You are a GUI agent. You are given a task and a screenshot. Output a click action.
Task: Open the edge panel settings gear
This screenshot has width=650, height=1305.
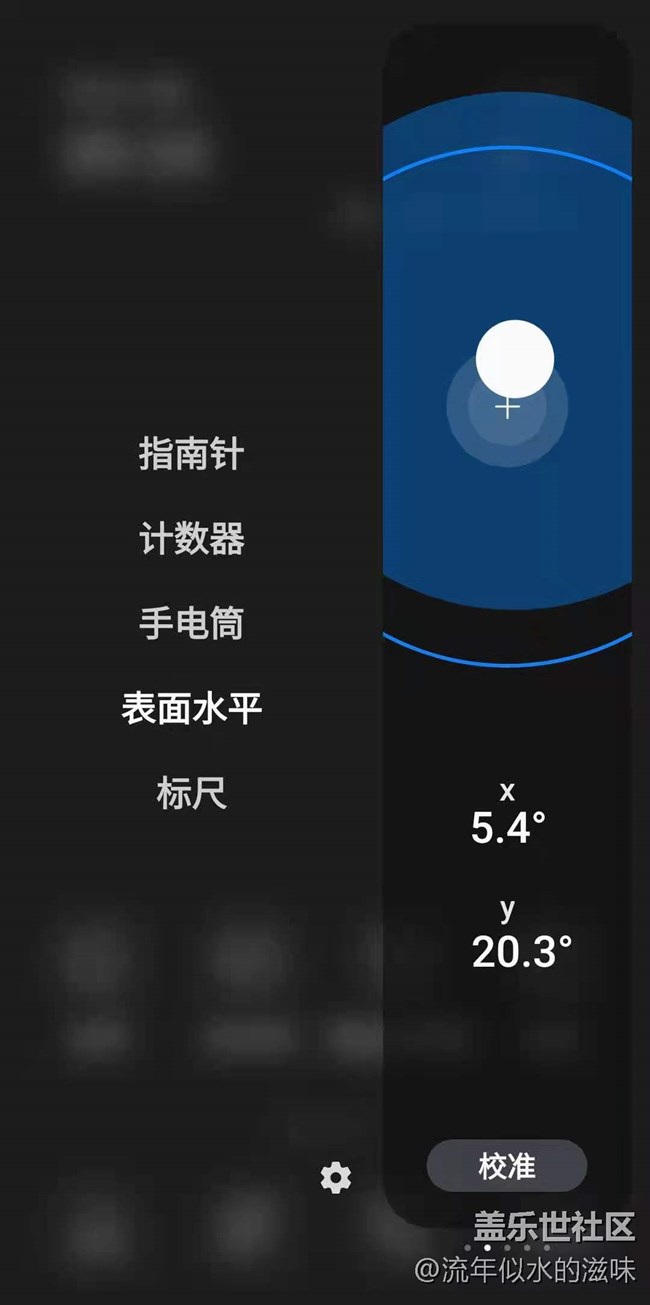(x=335, y=1177)
